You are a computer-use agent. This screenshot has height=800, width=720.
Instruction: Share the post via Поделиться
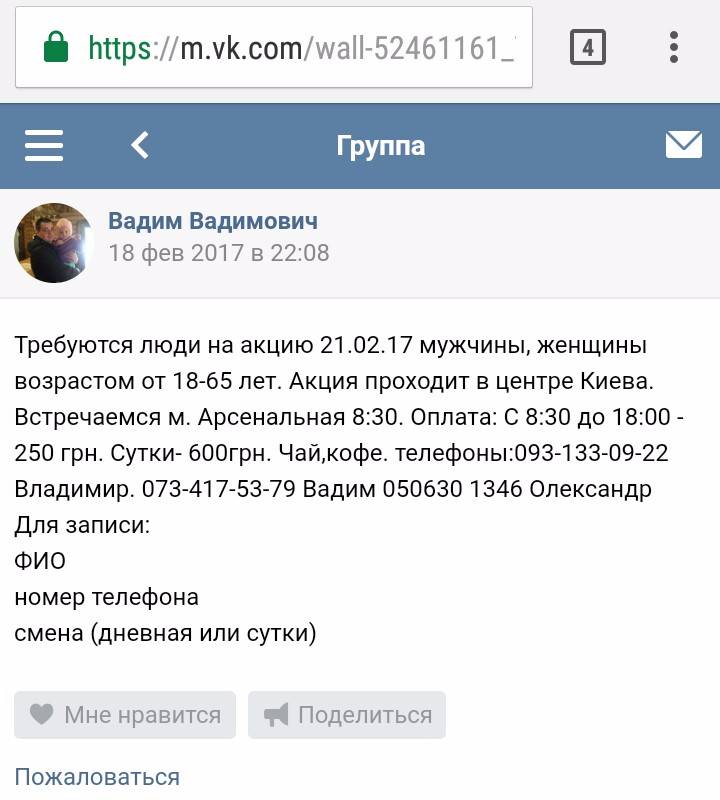coord(347,715)
